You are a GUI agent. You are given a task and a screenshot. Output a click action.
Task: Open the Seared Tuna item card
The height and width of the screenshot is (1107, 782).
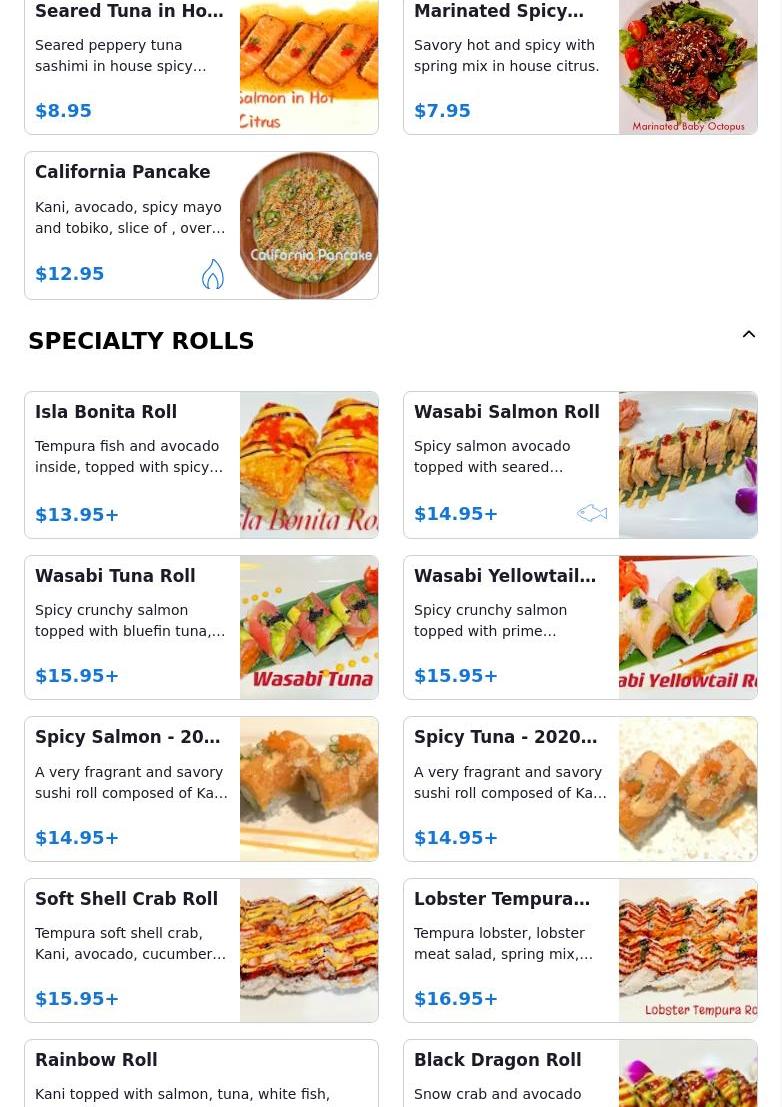201,66
